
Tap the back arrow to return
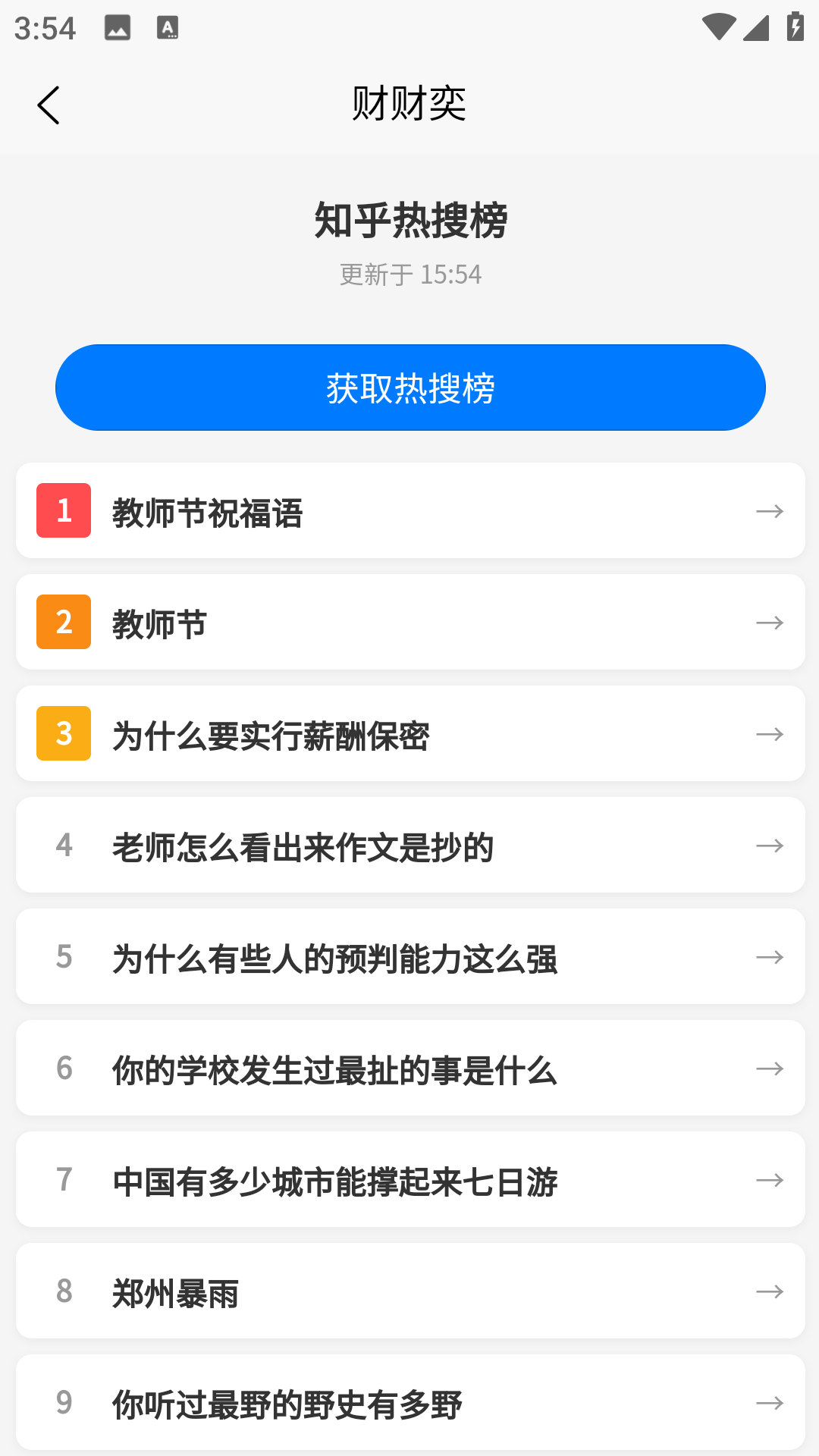click(x=50, y=105)
